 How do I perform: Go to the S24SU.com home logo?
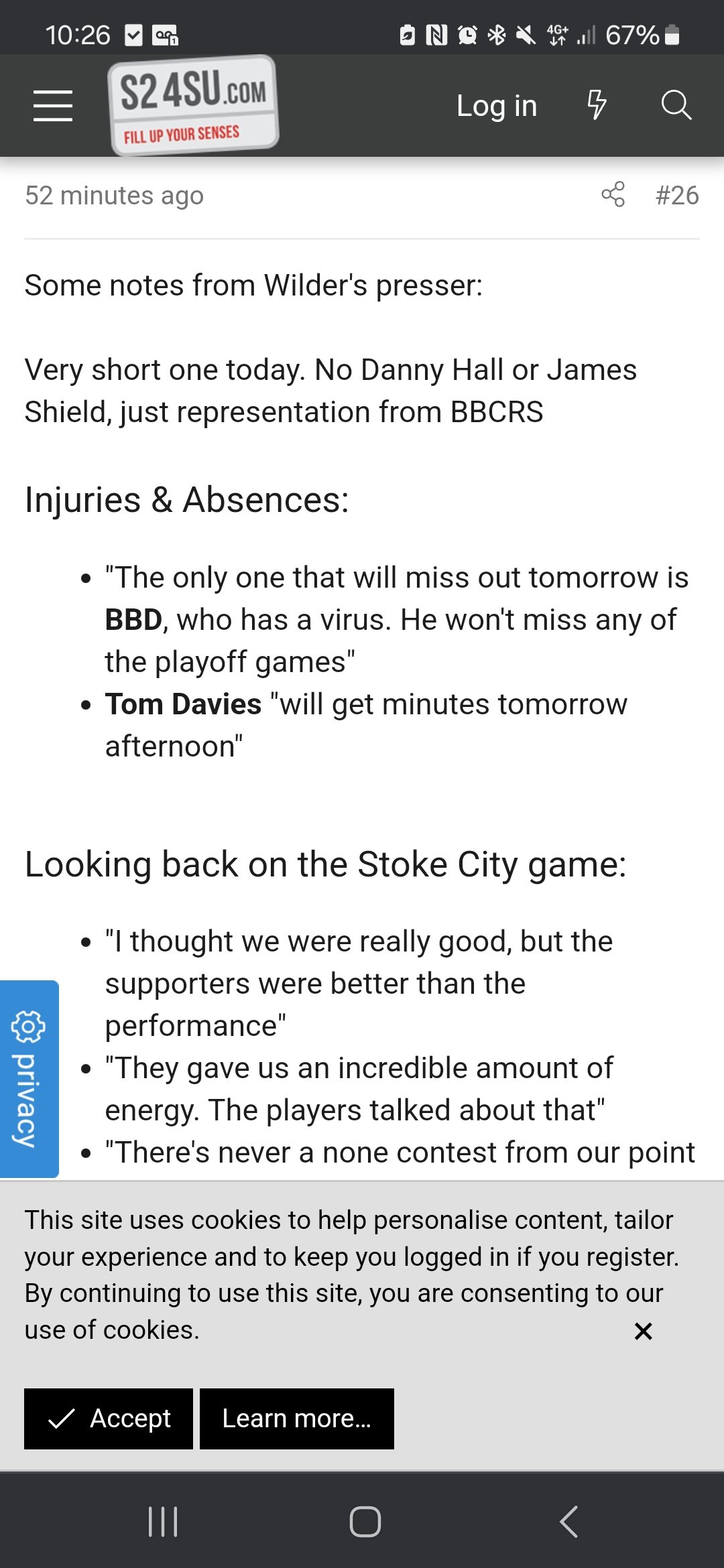pos(193,106)
